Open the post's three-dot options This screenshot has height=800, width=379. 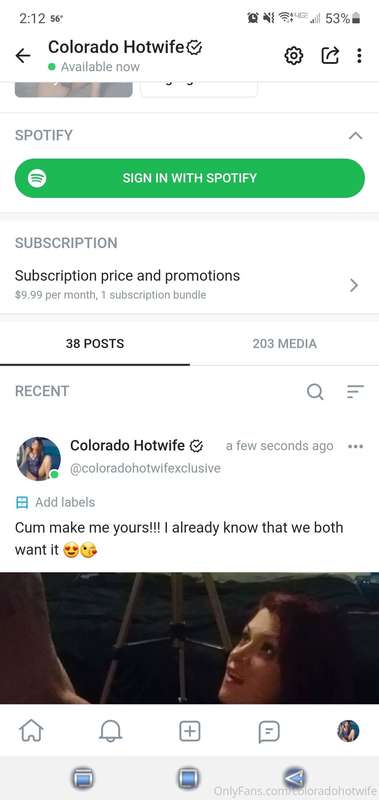point(355,446)
